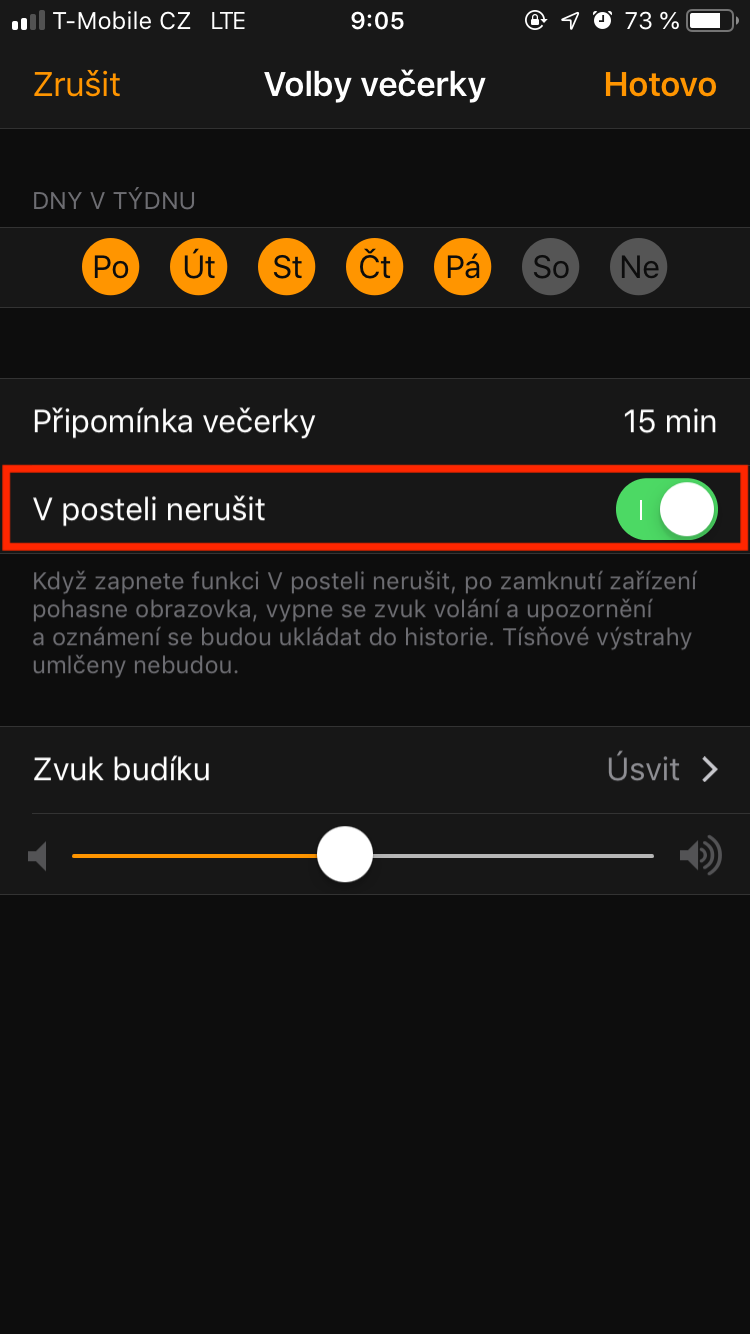The height and width of the screenshot is (1334, 750).
Task: Cancel with the Zrušit button
Action: coord(77,85)
